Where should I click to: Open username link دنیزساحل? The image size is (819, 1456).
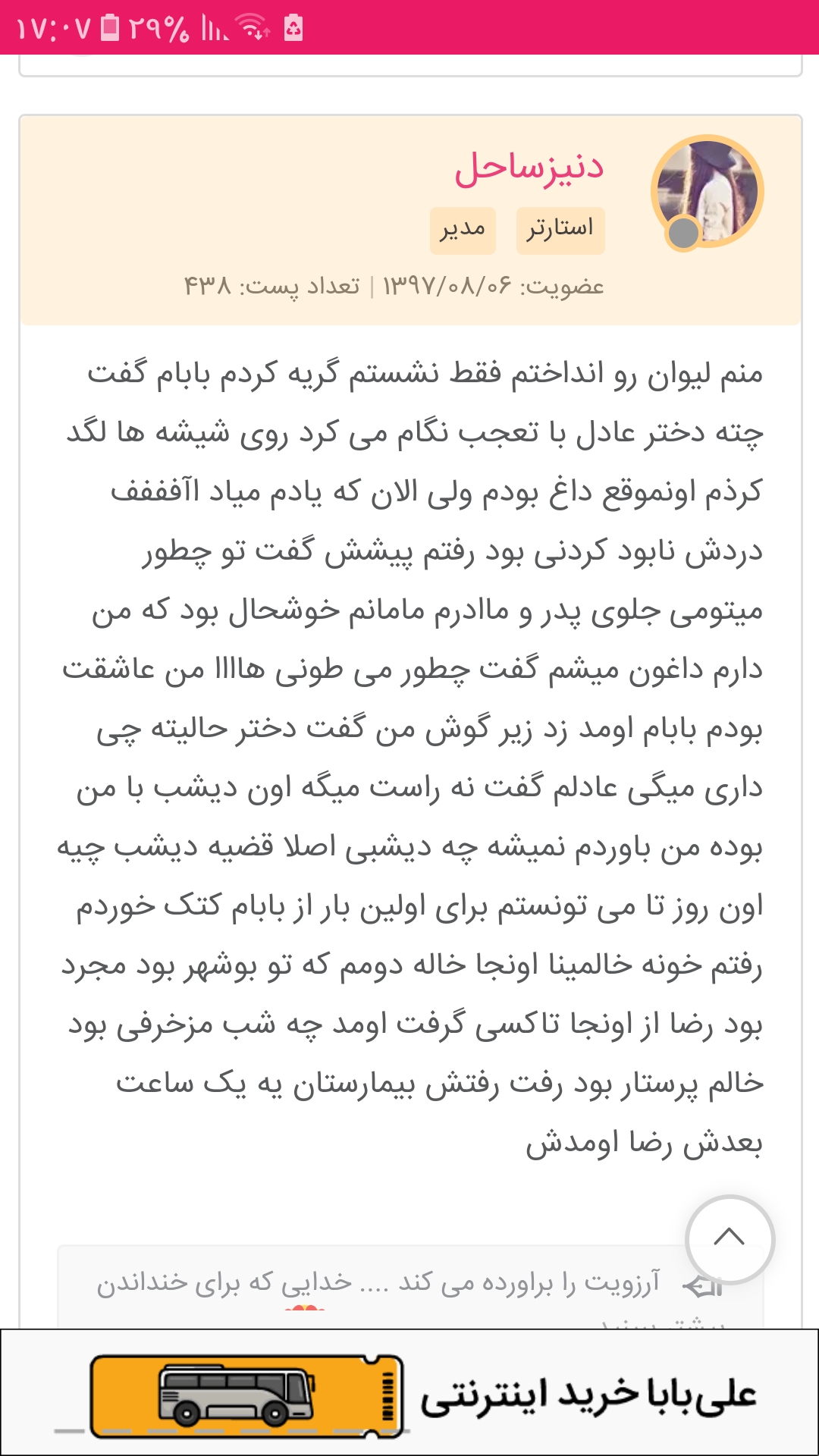(x=529, y=168)
